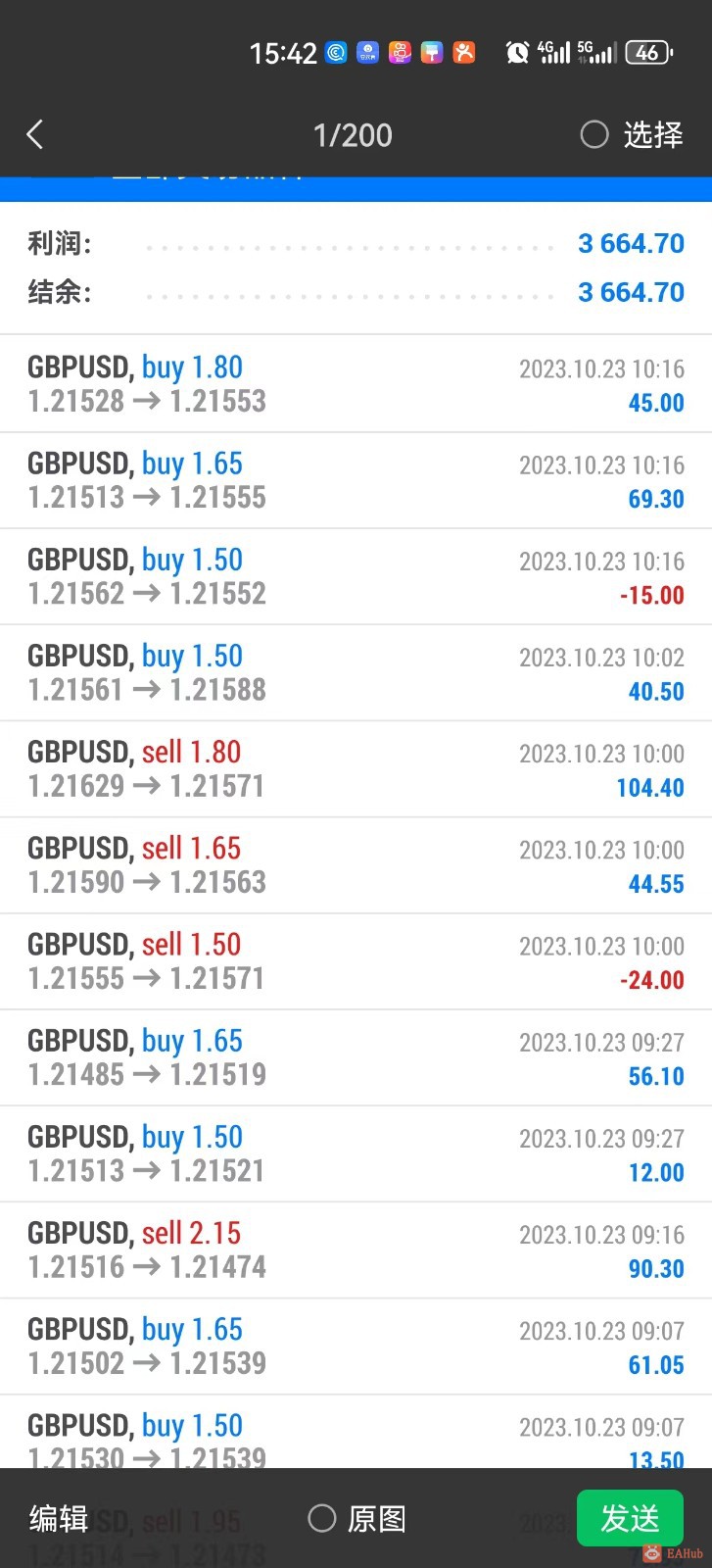Tap the green 发送 button
The height and width of the screenshot is (1568, 712).
pos(630,1518)
